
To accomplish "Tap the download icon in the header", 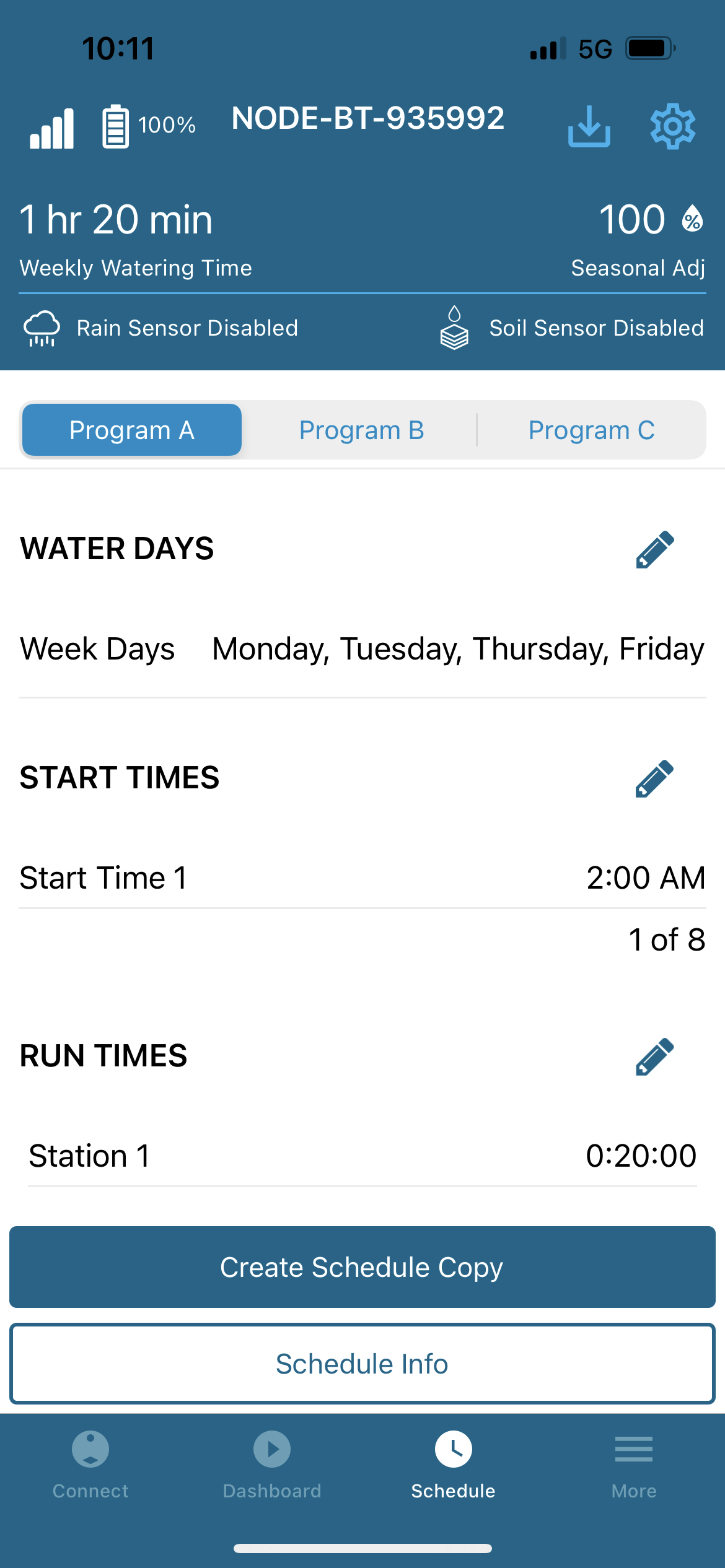I will point(589,126).
